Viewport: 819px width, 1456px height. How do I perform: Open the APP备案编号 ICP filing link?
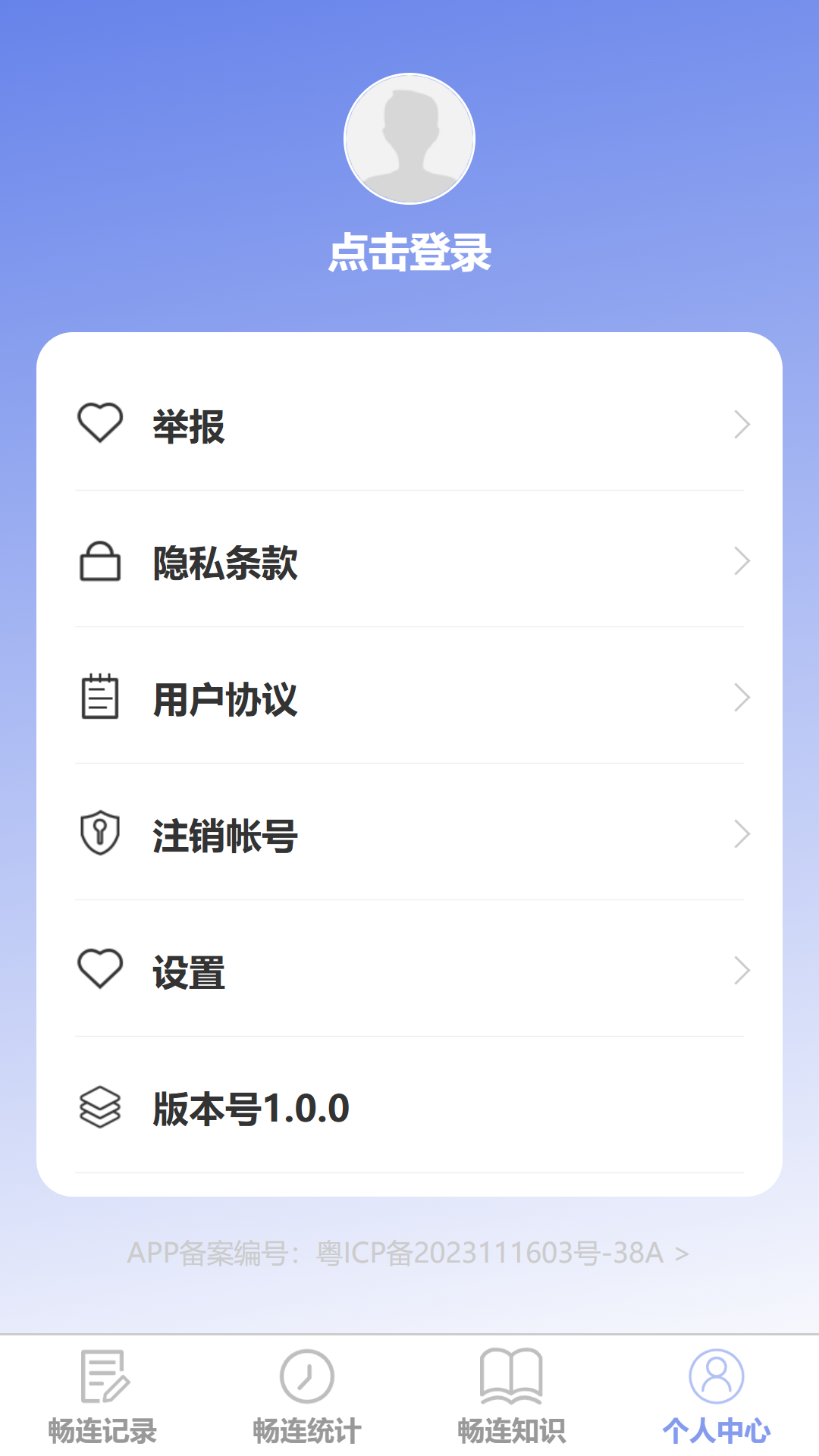click(408, 1253)
